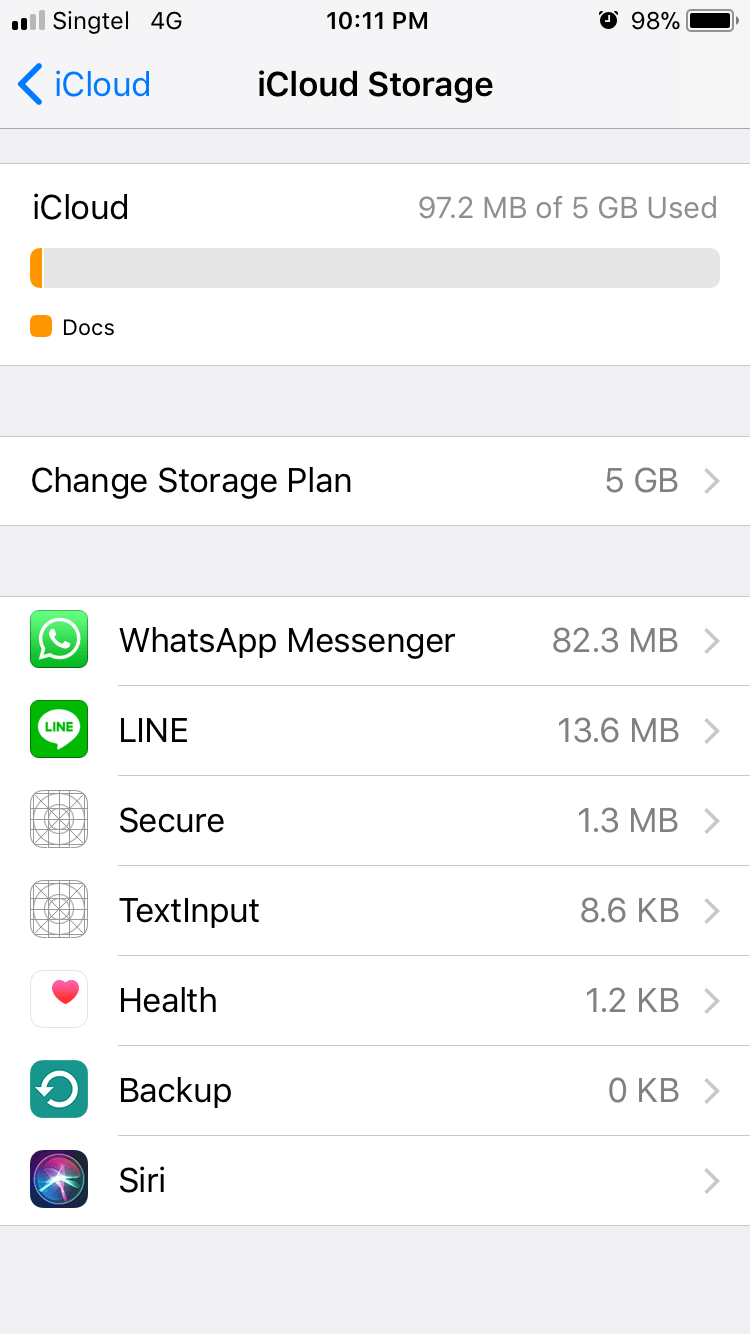
Task: Go back to the iCloud screen
Action: [83, 84]
